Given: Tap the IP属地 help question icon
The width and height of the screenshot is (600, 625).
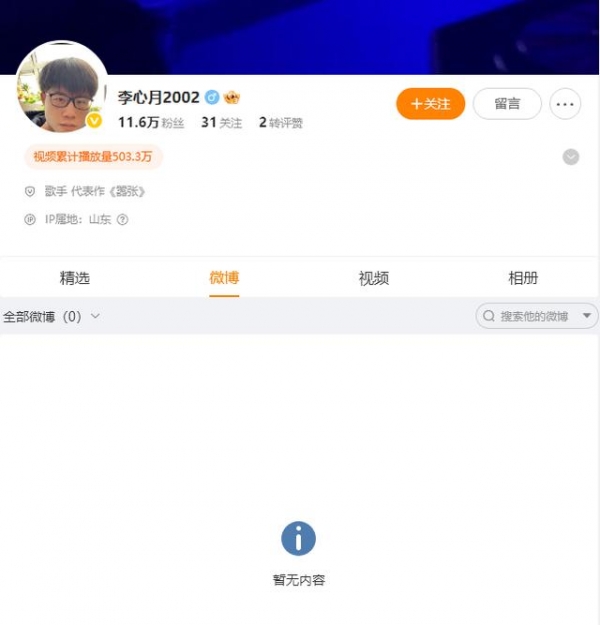Looking at the screenshot, I should pos(123,220).
